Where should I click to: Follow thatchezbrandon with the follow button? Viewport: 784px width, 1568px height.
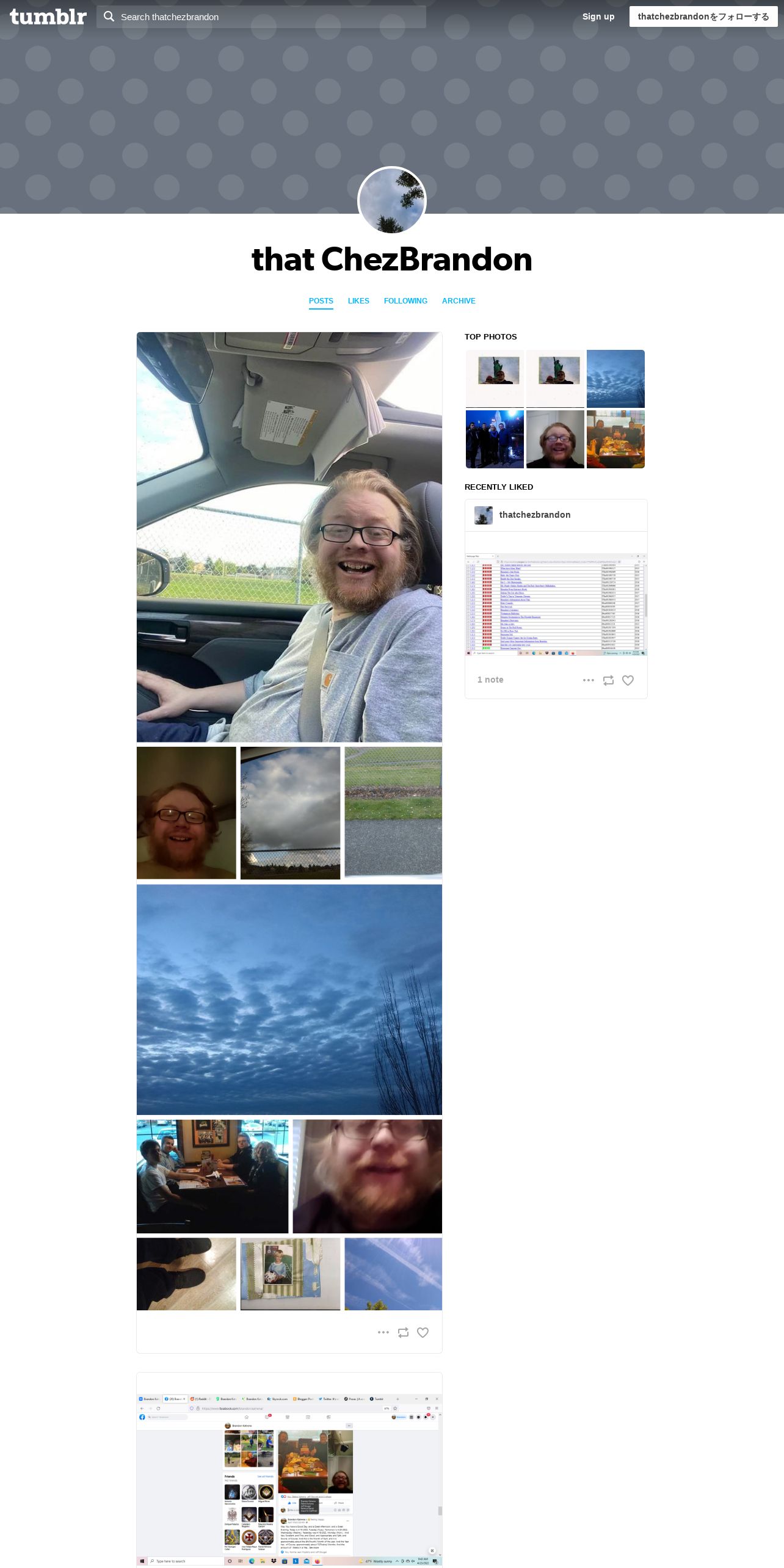(703, 16)
